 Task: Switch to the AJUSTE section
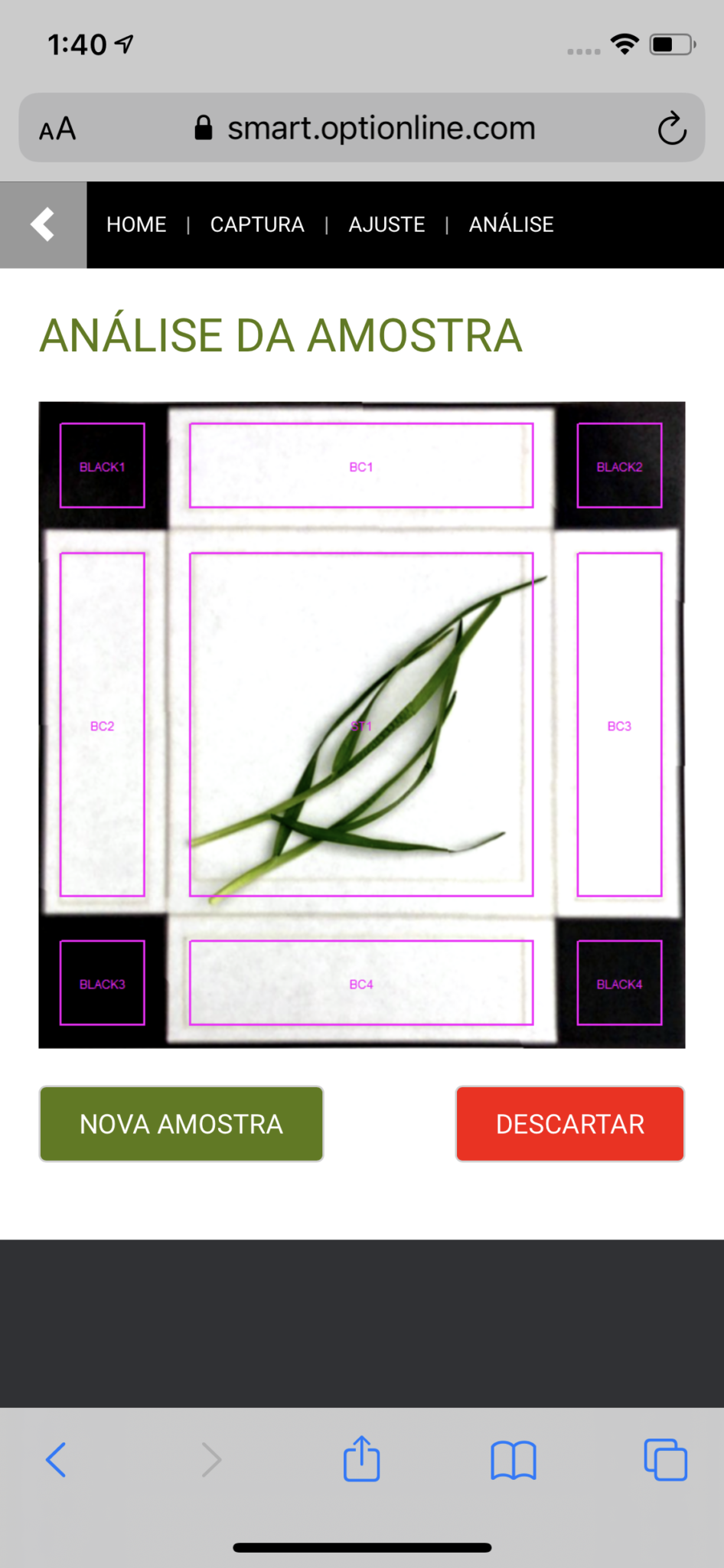click(386, 224)
